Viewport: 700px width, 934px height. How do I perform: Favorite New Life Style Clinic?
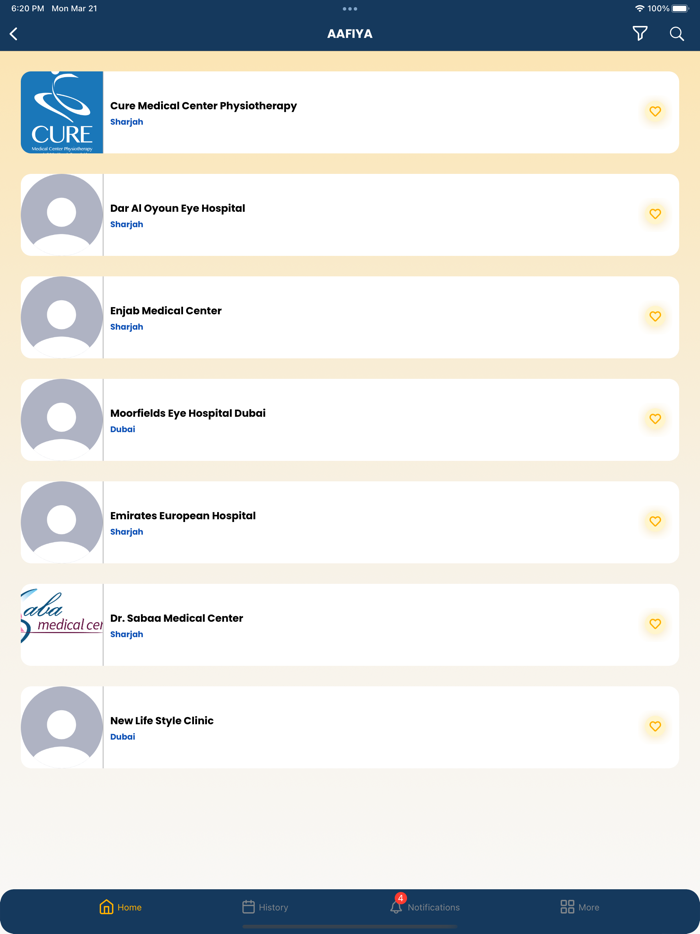pos(655,727)
